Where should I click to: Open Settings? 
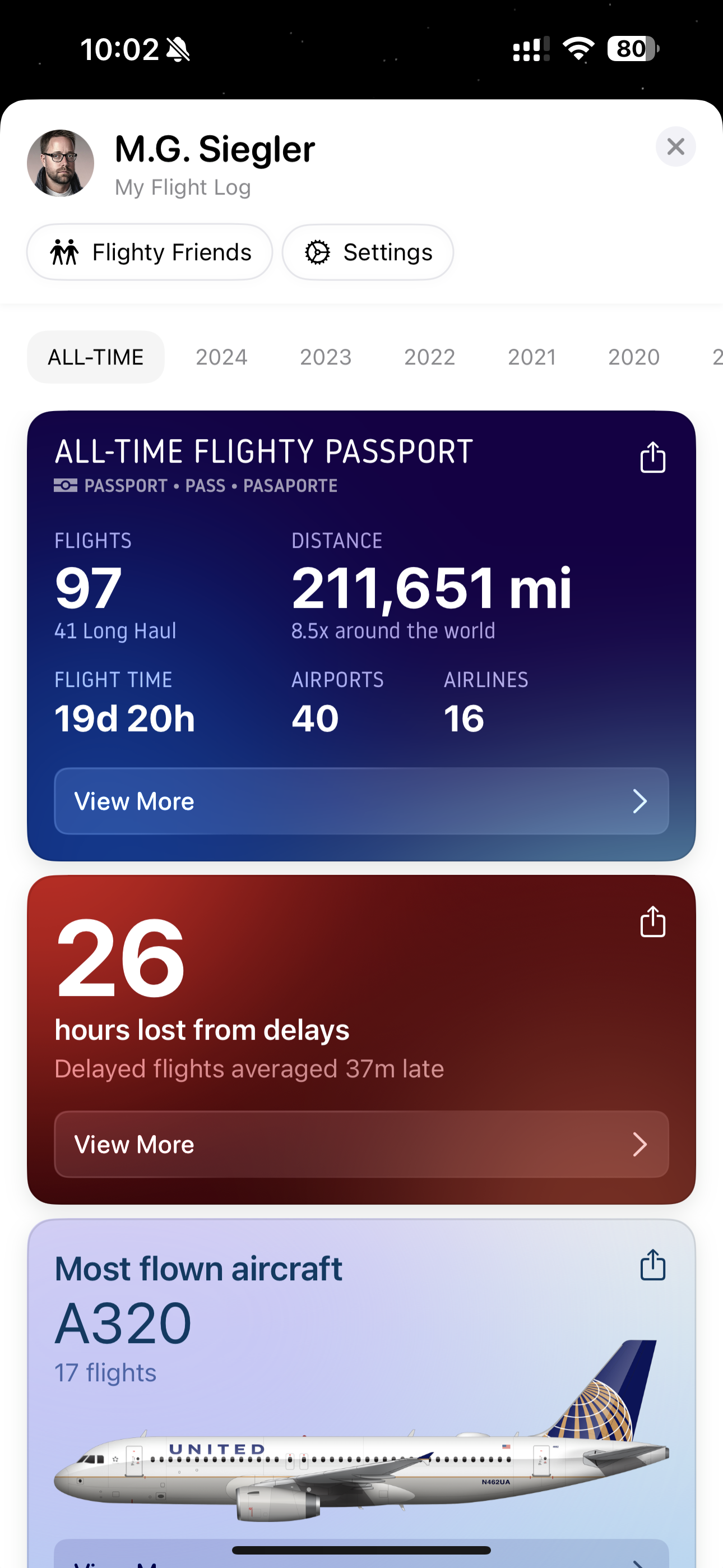(x=368, y=252)
